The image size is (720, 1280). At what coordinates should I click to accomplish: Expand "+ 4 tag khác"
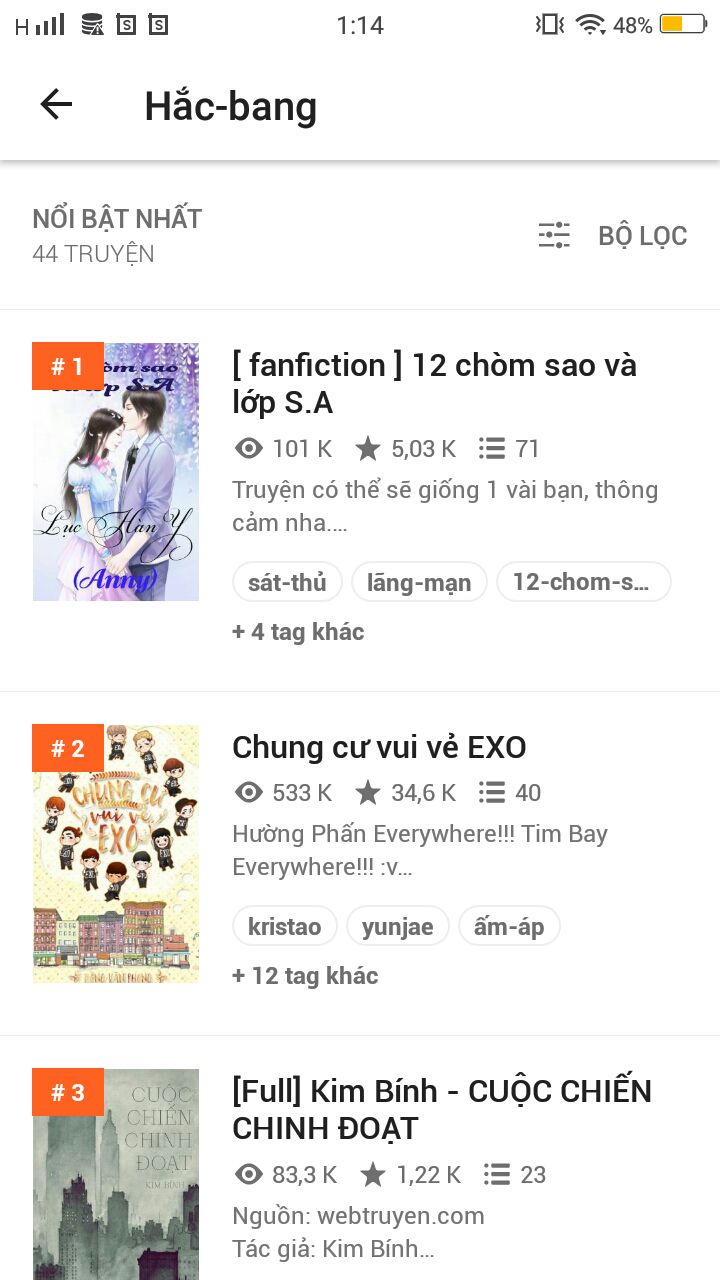point(298,632)
